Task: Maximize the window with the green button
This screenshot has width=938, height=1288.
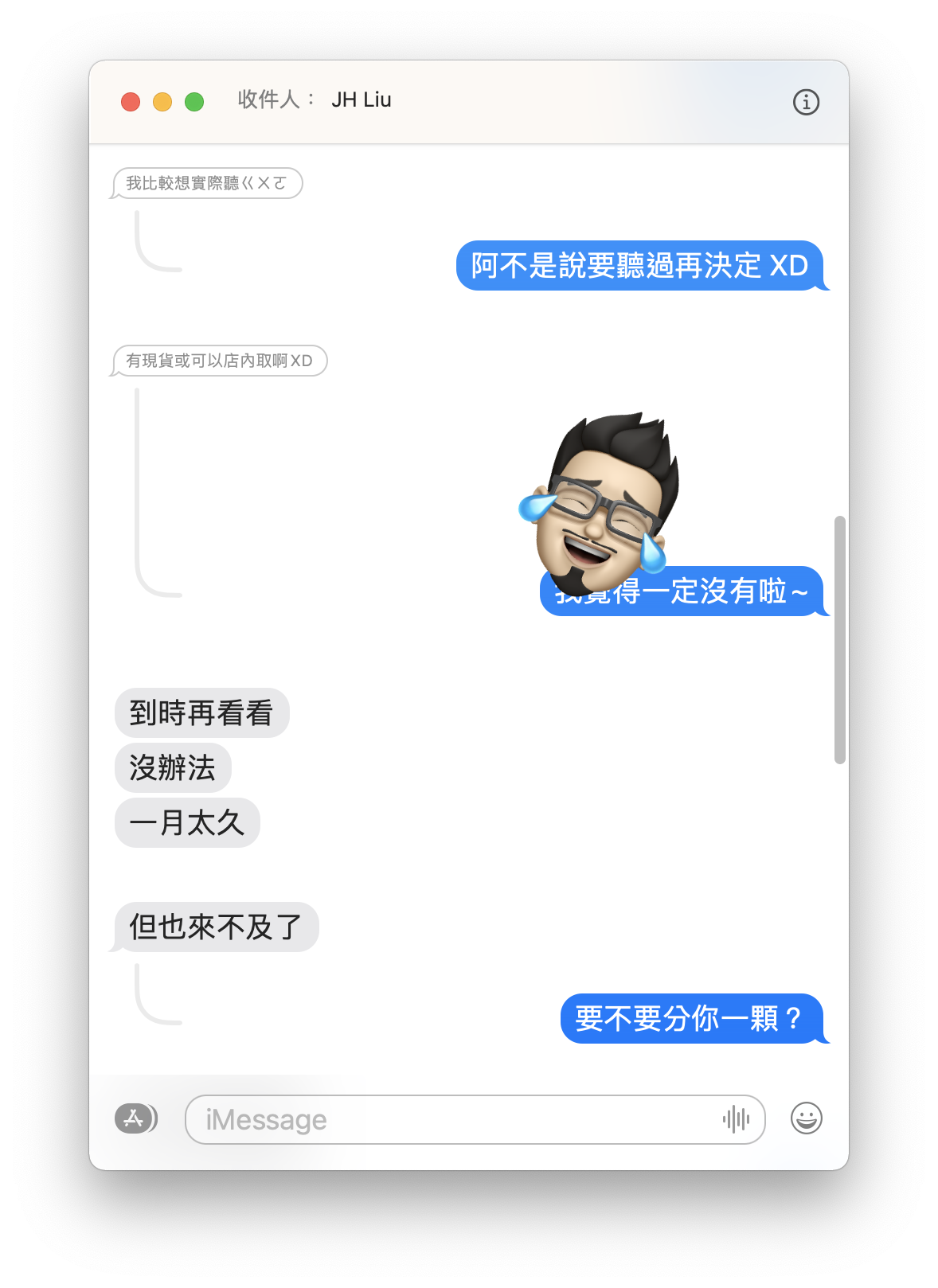Action: (x=194, y=102)
